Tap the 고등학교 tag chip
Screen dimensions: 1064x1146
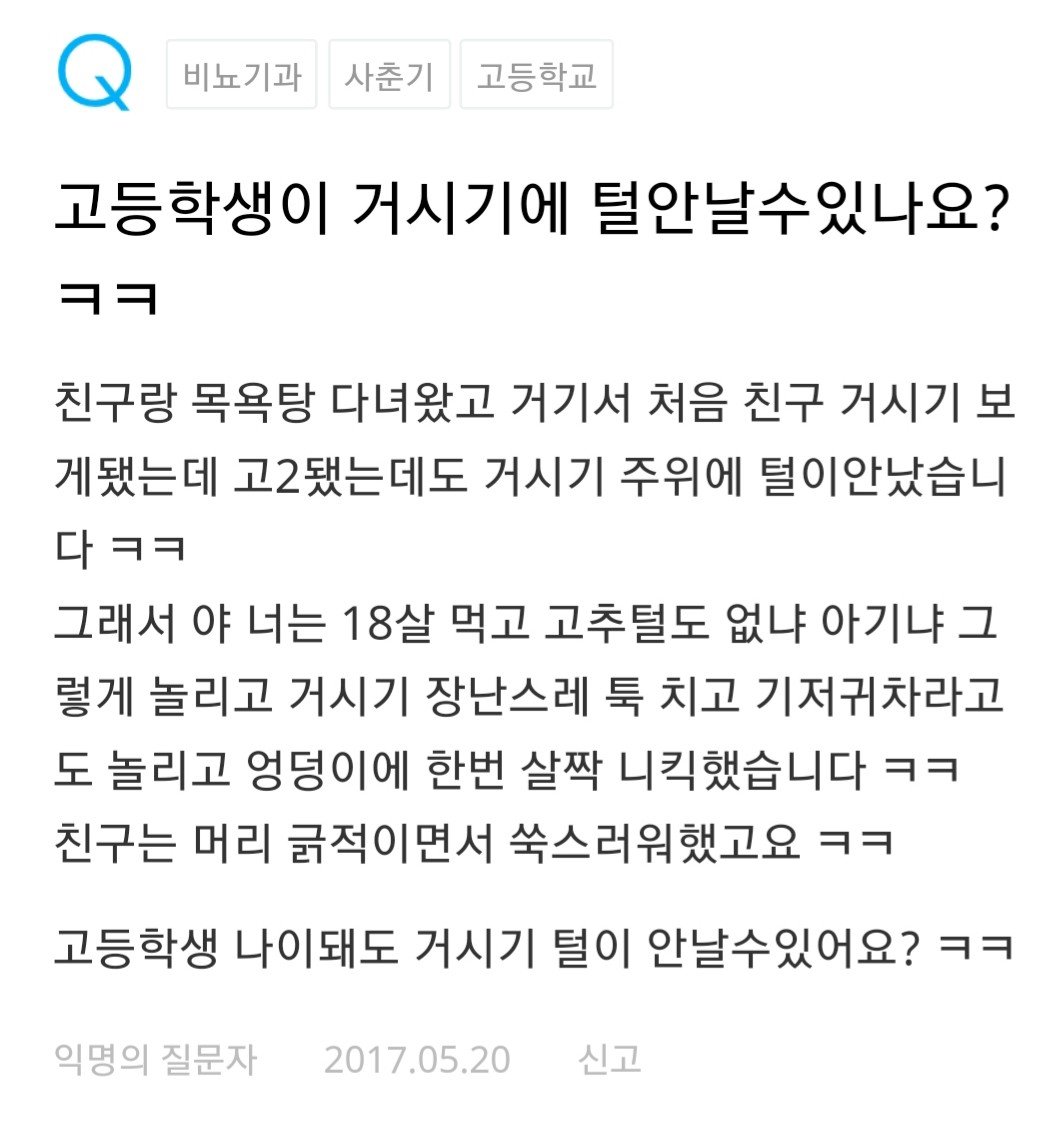(536, 75)
